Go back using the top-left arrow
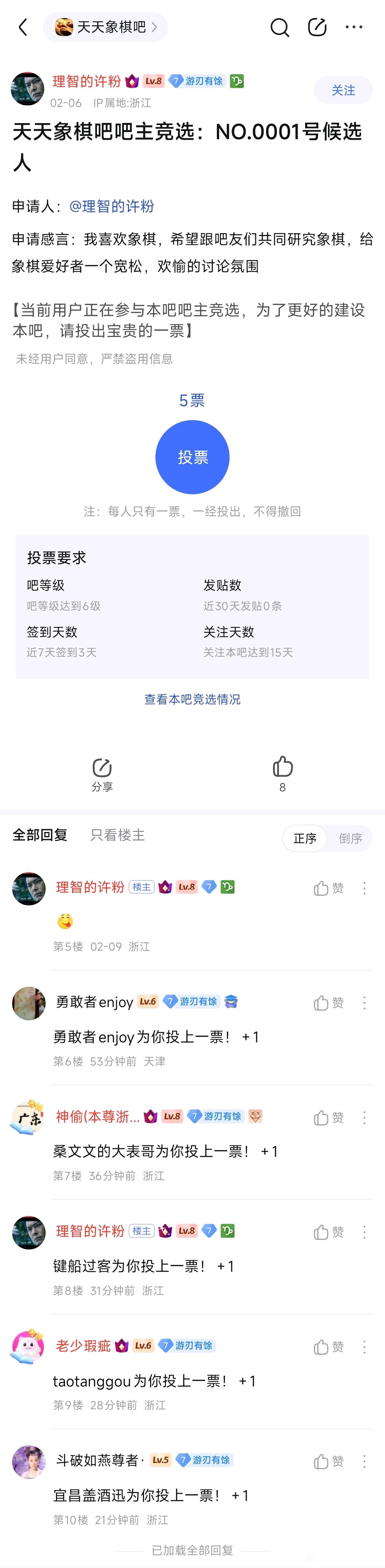The image size is (385, 1568). [x=23, y=27]
